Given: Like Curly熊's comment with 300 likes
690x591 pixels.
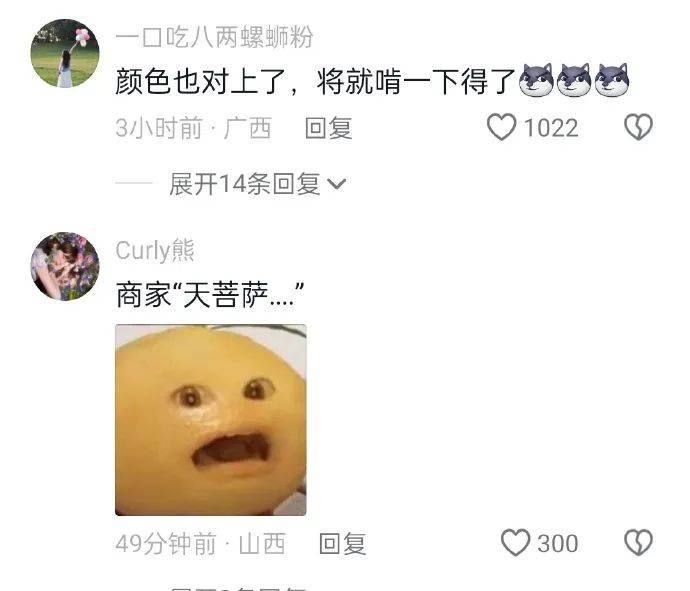Looking at the screenshot, I should click(x=515, y=543).
